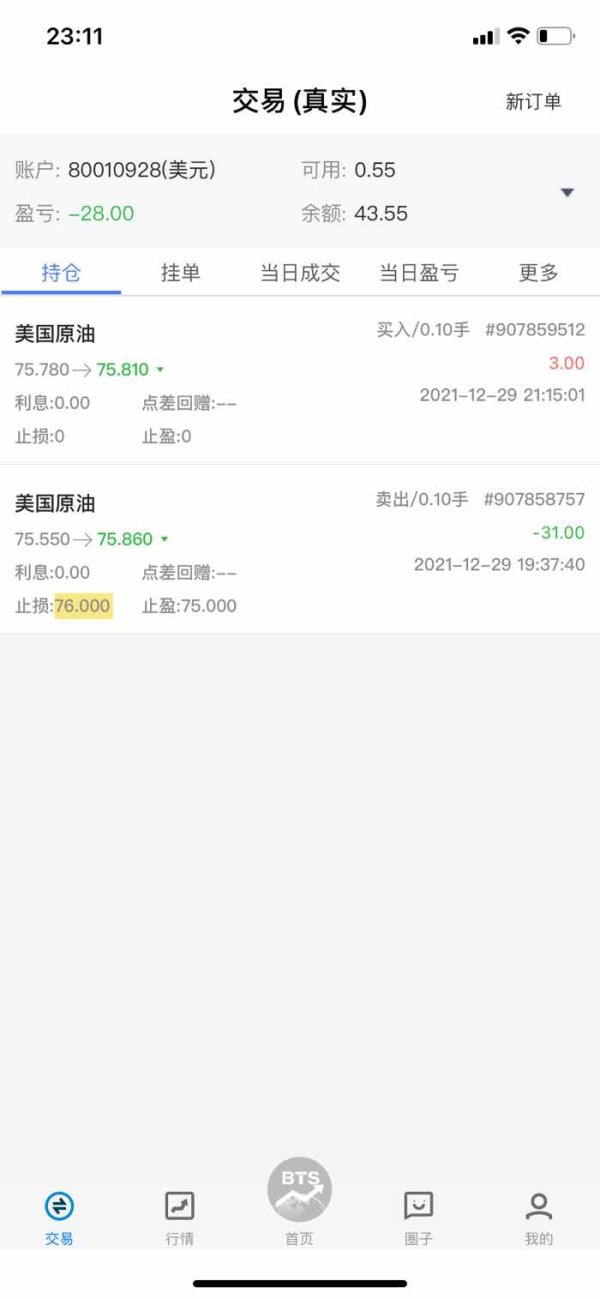
Task: View the 当日盈亏 tab
Action: coord(420,273)
